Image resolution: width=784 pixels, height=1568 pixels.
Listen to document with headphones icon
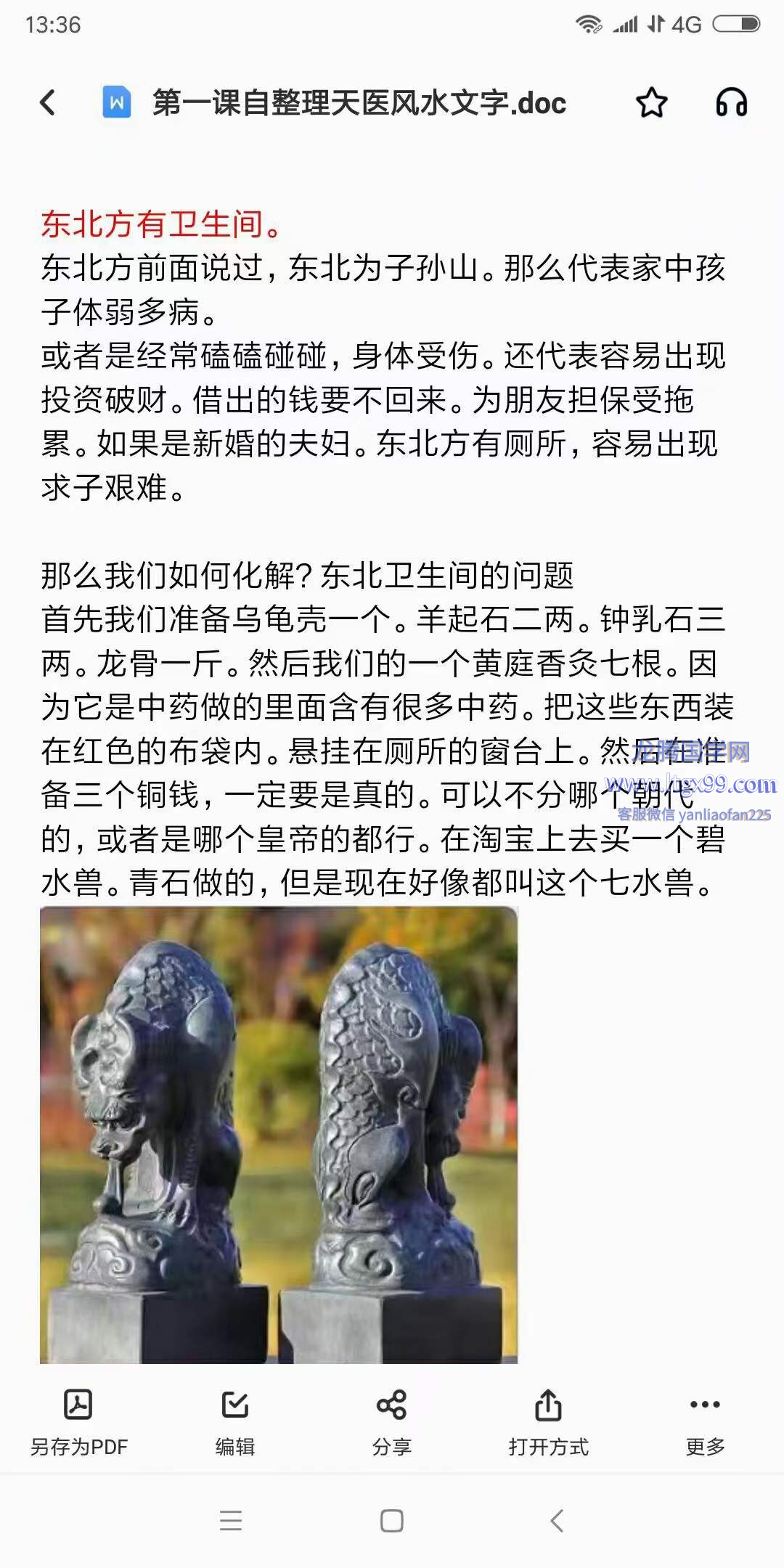click(x=731, y=102)
